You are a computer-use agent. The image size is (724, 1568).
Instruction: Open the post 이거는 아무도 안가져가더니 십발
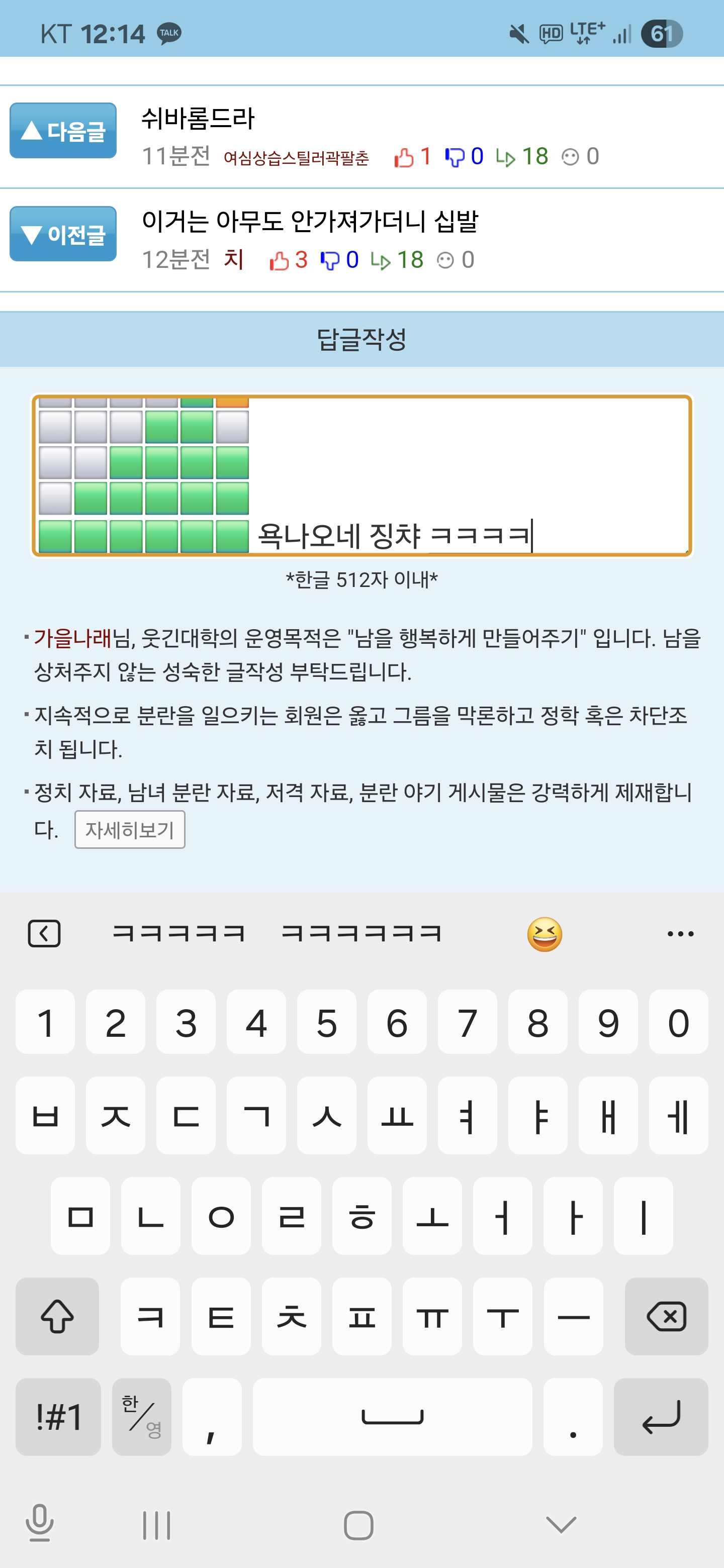point(310,221)
